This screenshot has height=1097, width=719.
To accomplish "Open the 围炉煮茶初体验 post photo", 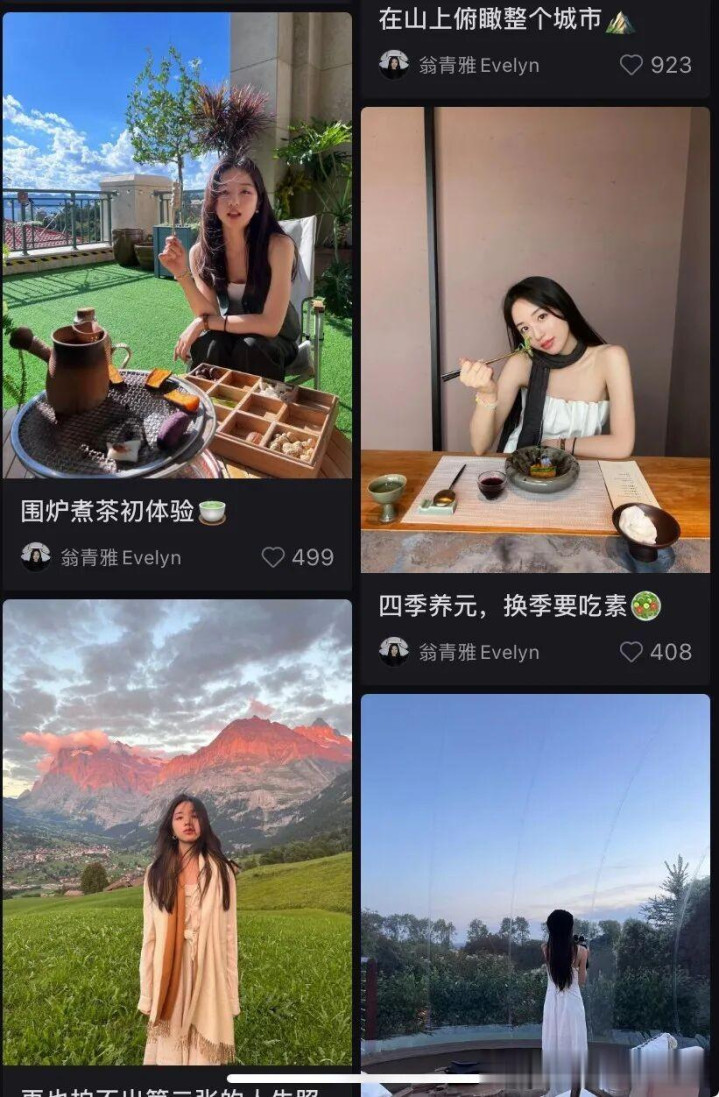I will (x=177, y=245).
